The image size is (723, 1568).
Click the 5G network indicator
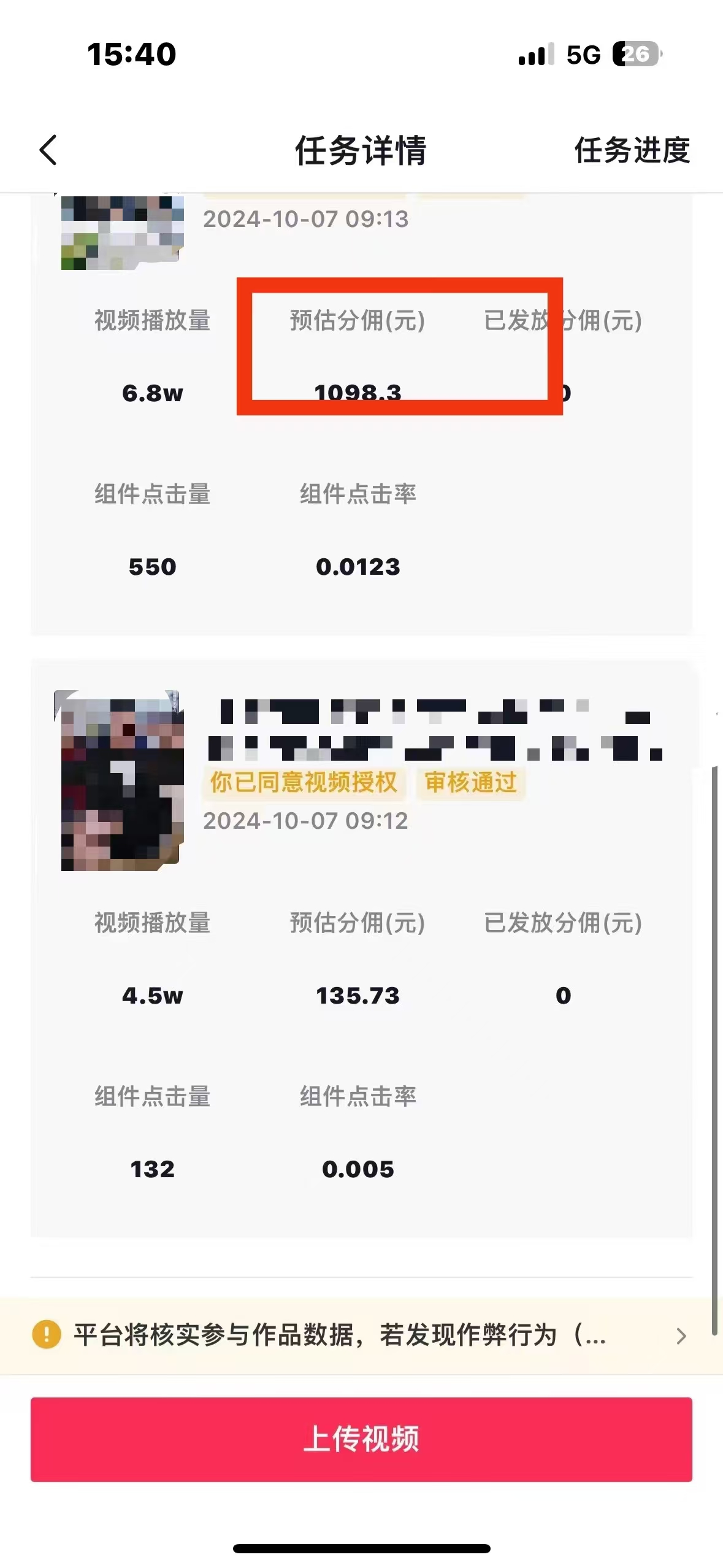pos(583,54)
